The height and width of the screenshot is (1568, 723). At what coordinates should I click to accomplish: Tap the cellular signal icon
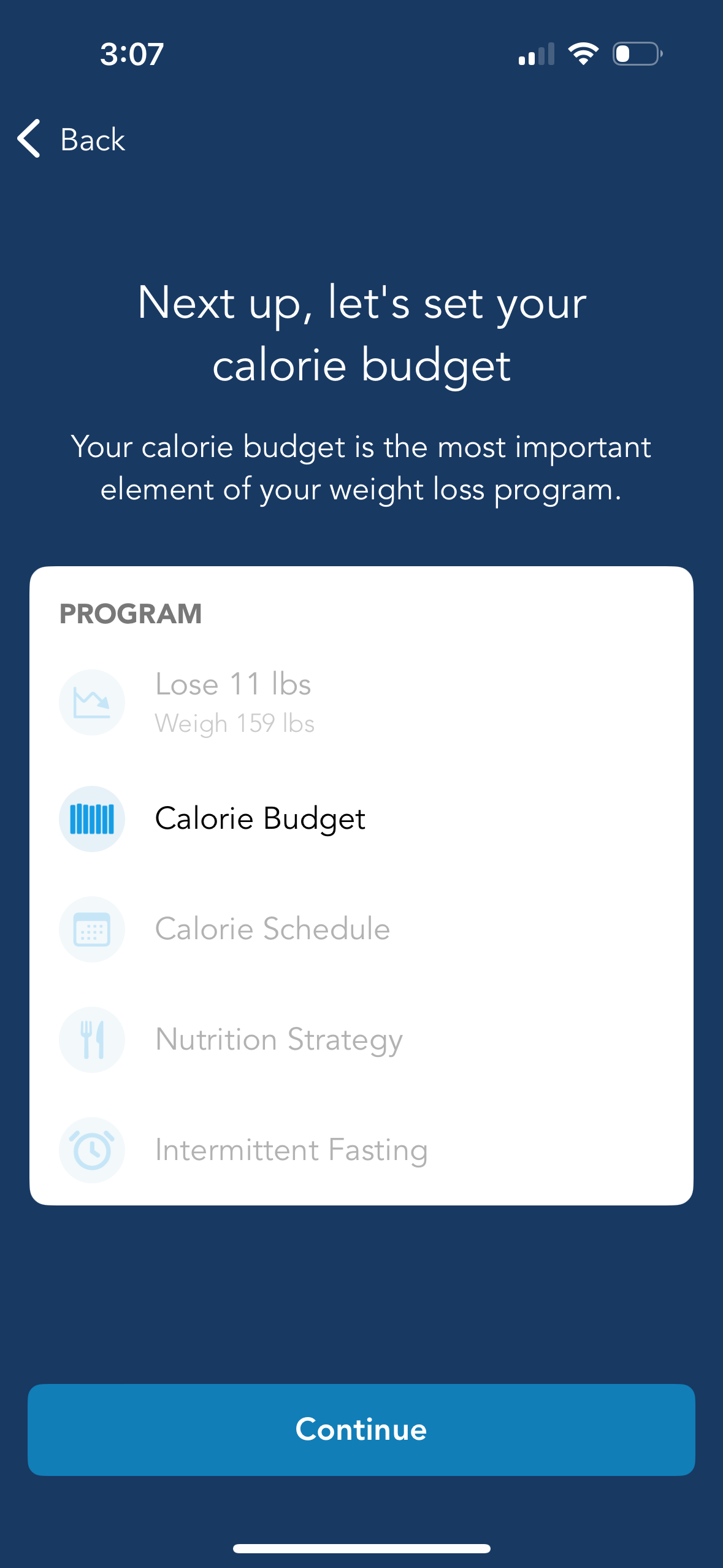(537, 54)
